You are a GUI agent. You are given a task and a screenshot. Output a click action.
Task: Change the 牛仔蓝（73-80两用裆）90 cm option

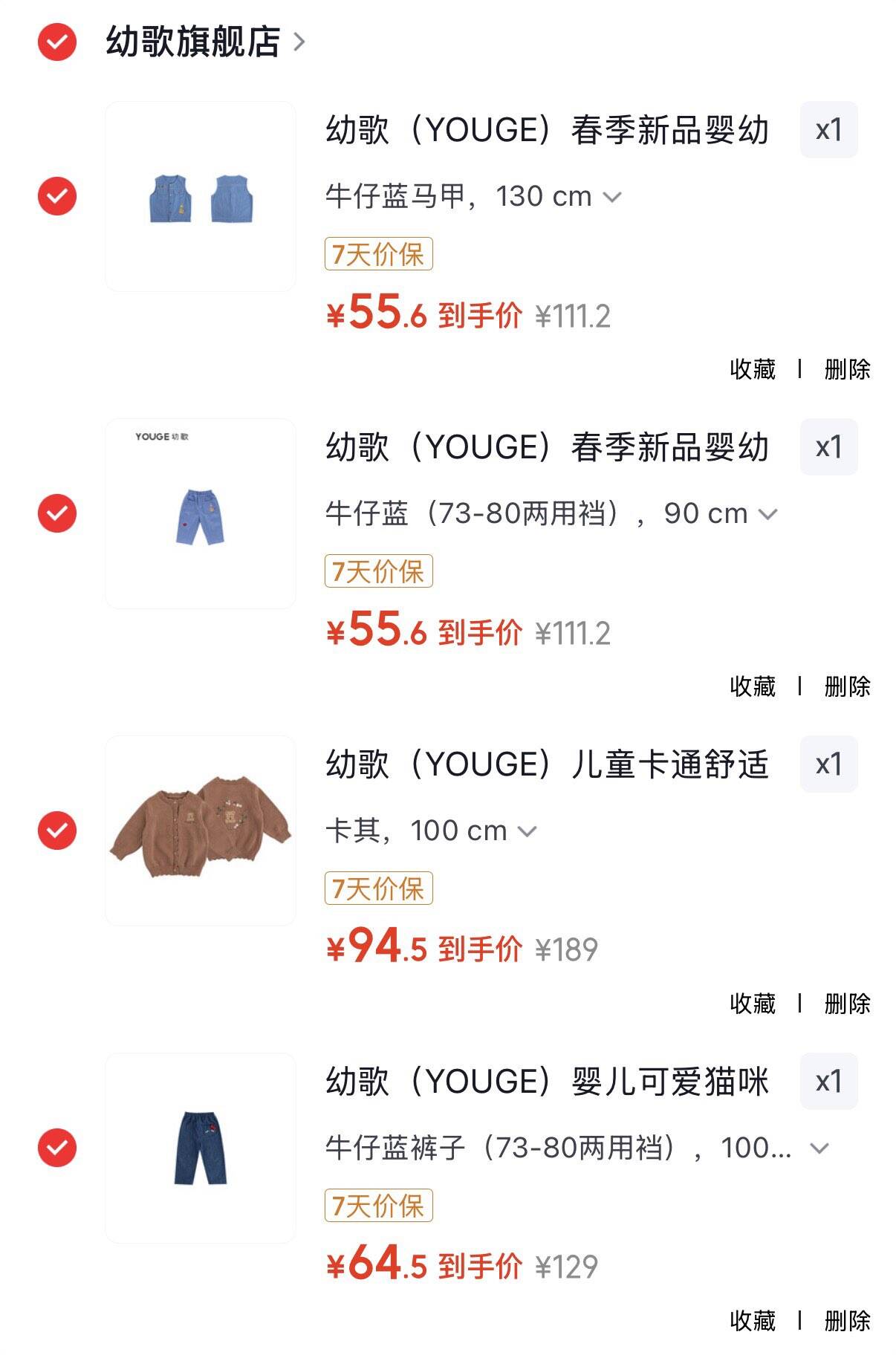click(551, 514)
